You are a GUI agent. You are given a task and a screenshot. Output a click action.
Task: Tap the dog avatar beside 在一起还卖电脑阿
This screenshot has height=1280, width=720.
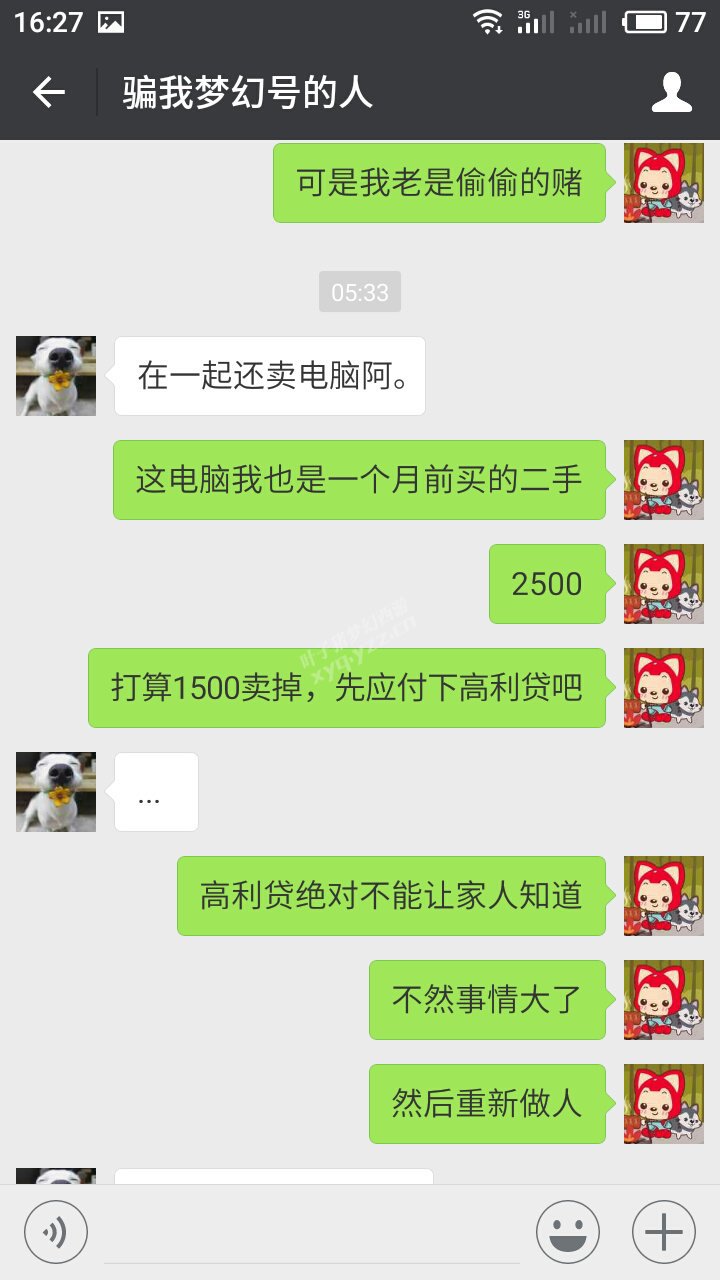pyautogui.click(x=56, y=376)
